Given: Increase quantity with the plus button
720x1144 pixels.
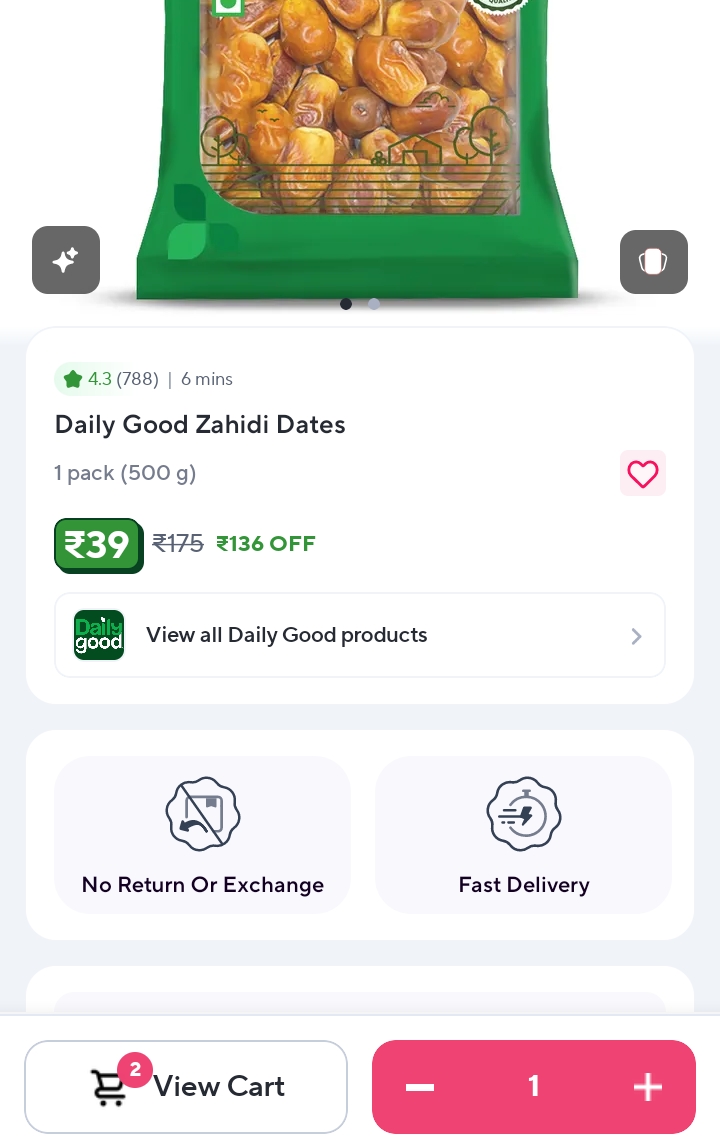Looking at the screenshot, I should (648, 1087).
